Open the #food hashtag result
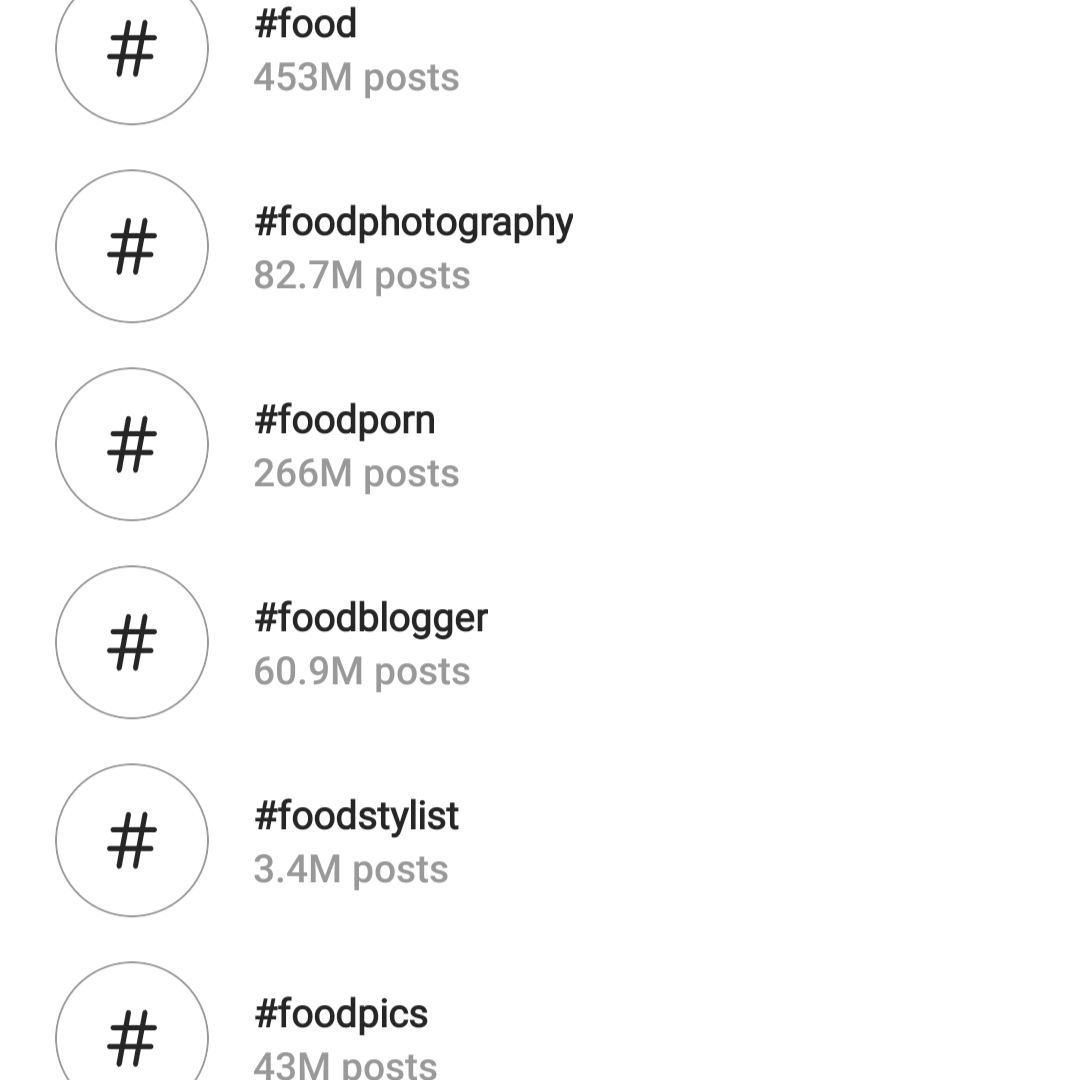Screen dimensions: 1080x1080 click(x=306, y=25)
